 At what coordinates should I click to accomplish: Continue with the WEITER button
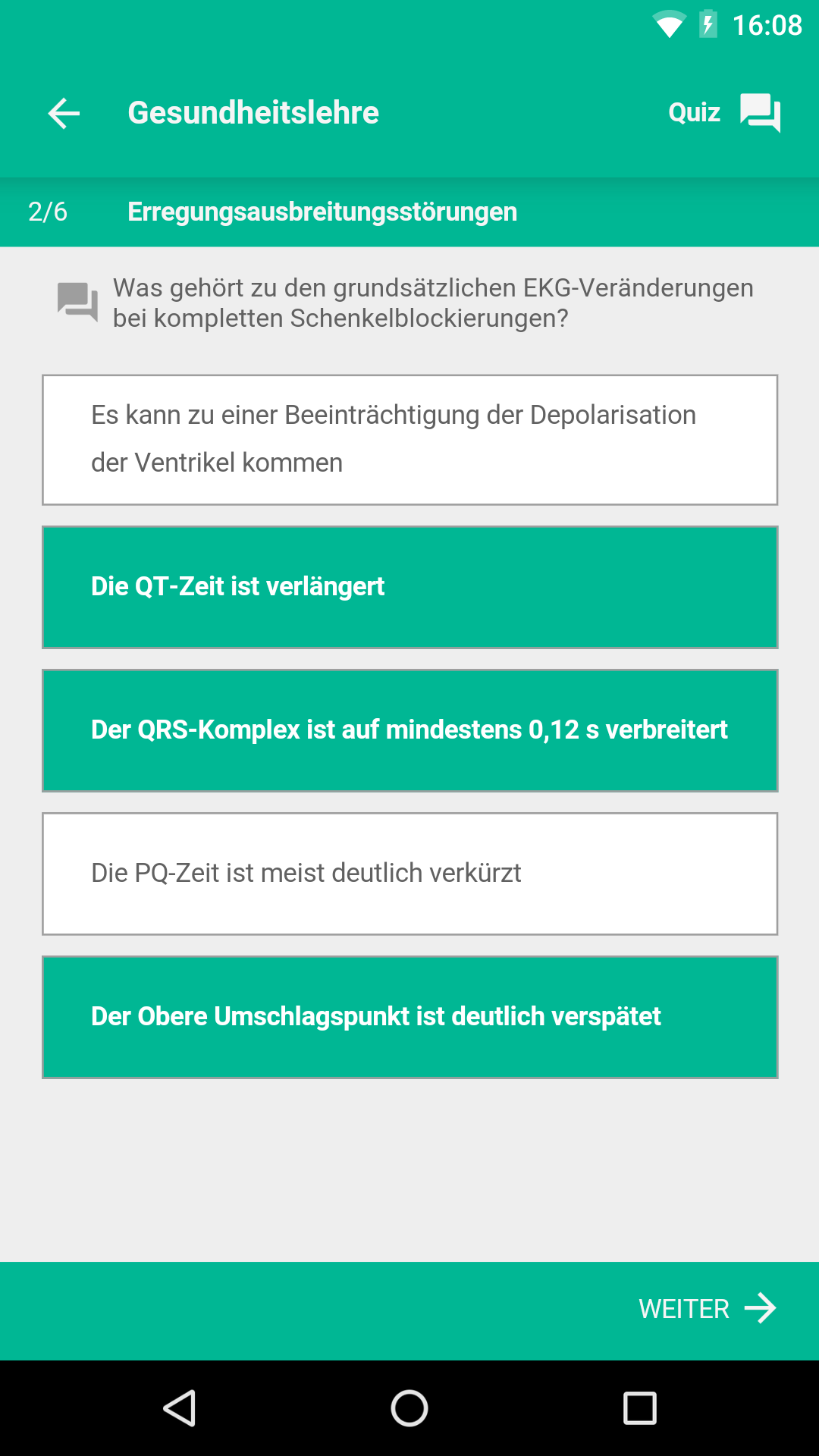(708, 1309)
